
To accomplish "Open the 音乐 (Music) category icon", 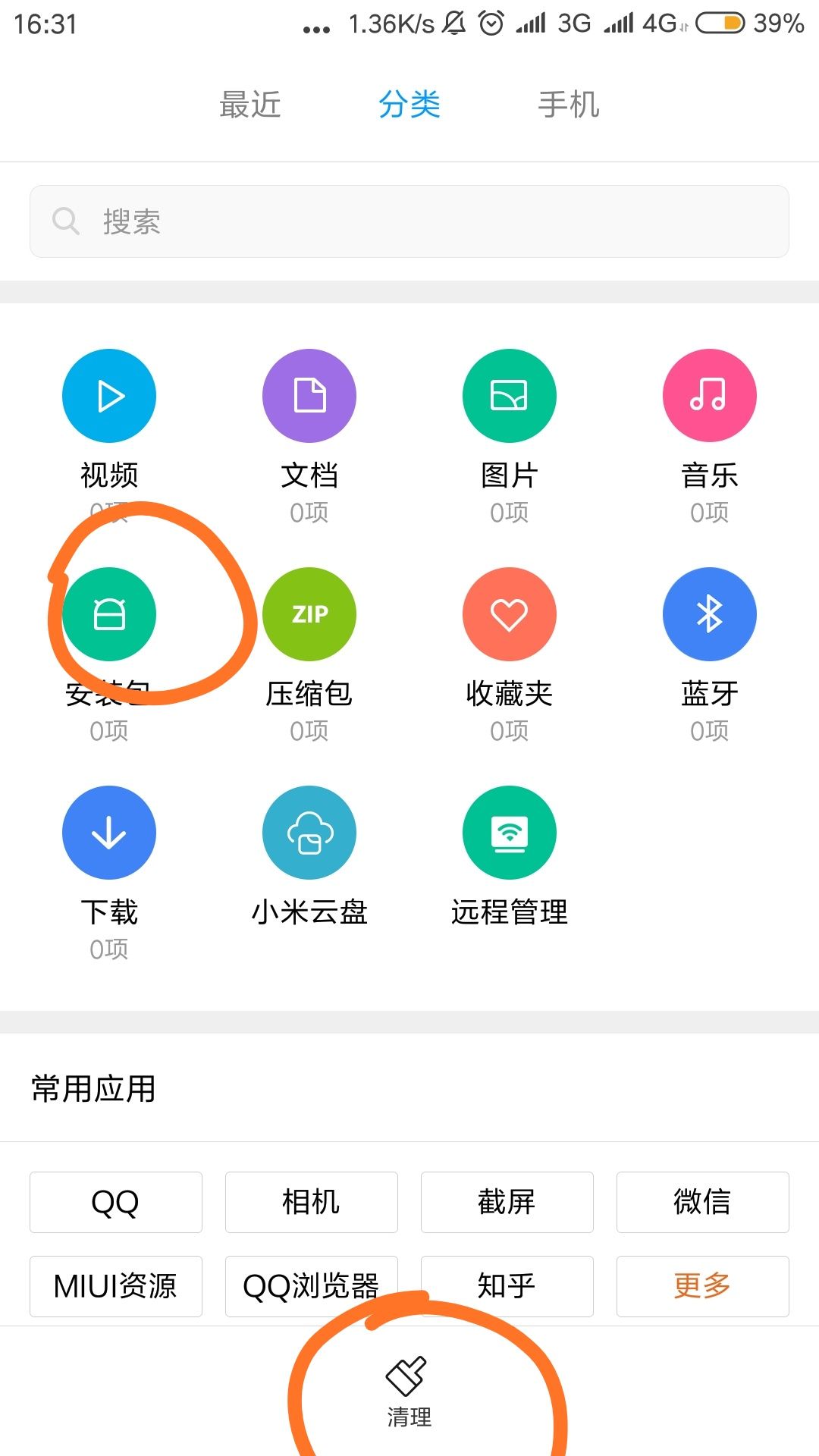I will (x=709, y=395).
